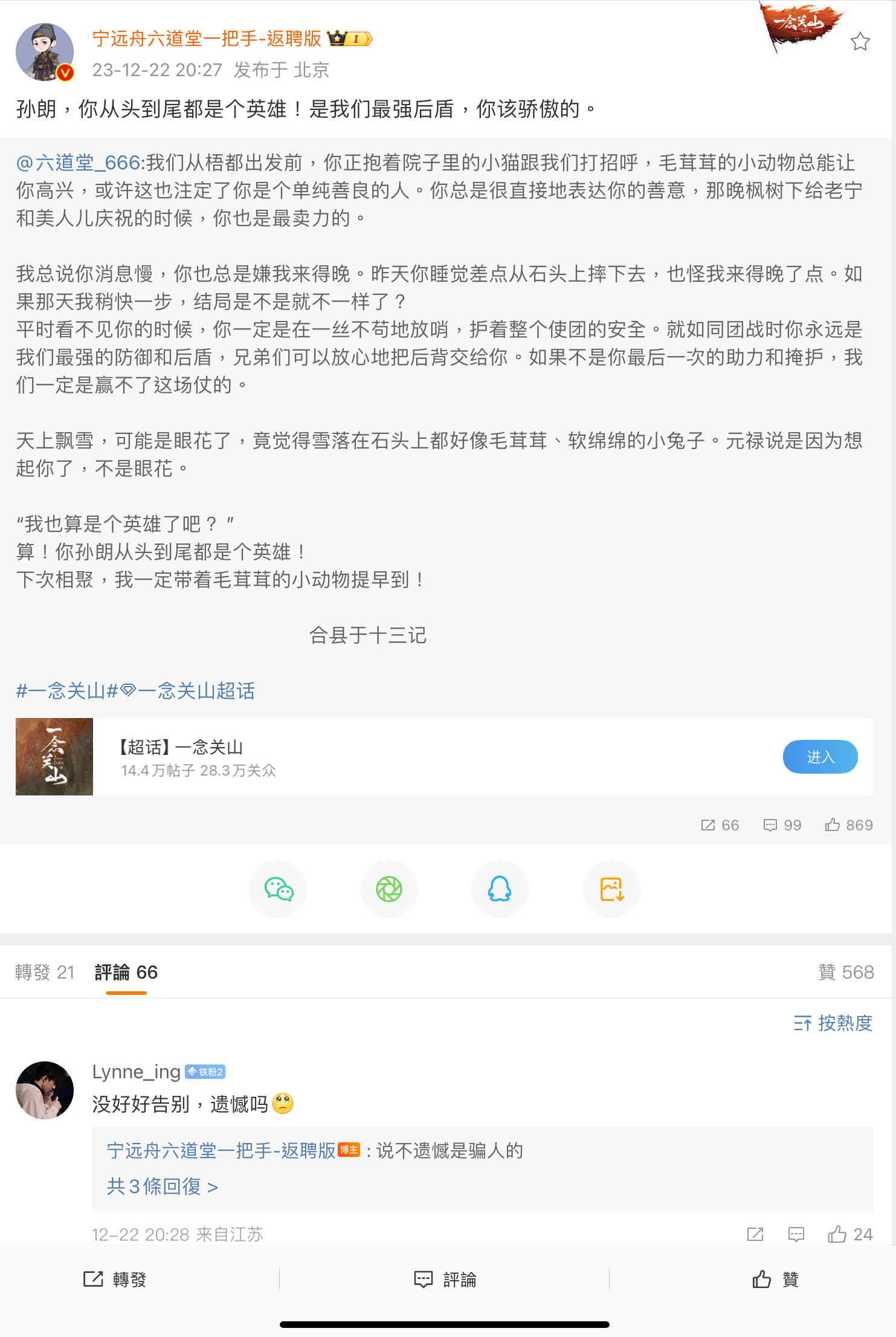Switch to the 轉發 21 tab
Screen dimensions: 896x1337
coord(45,972)
